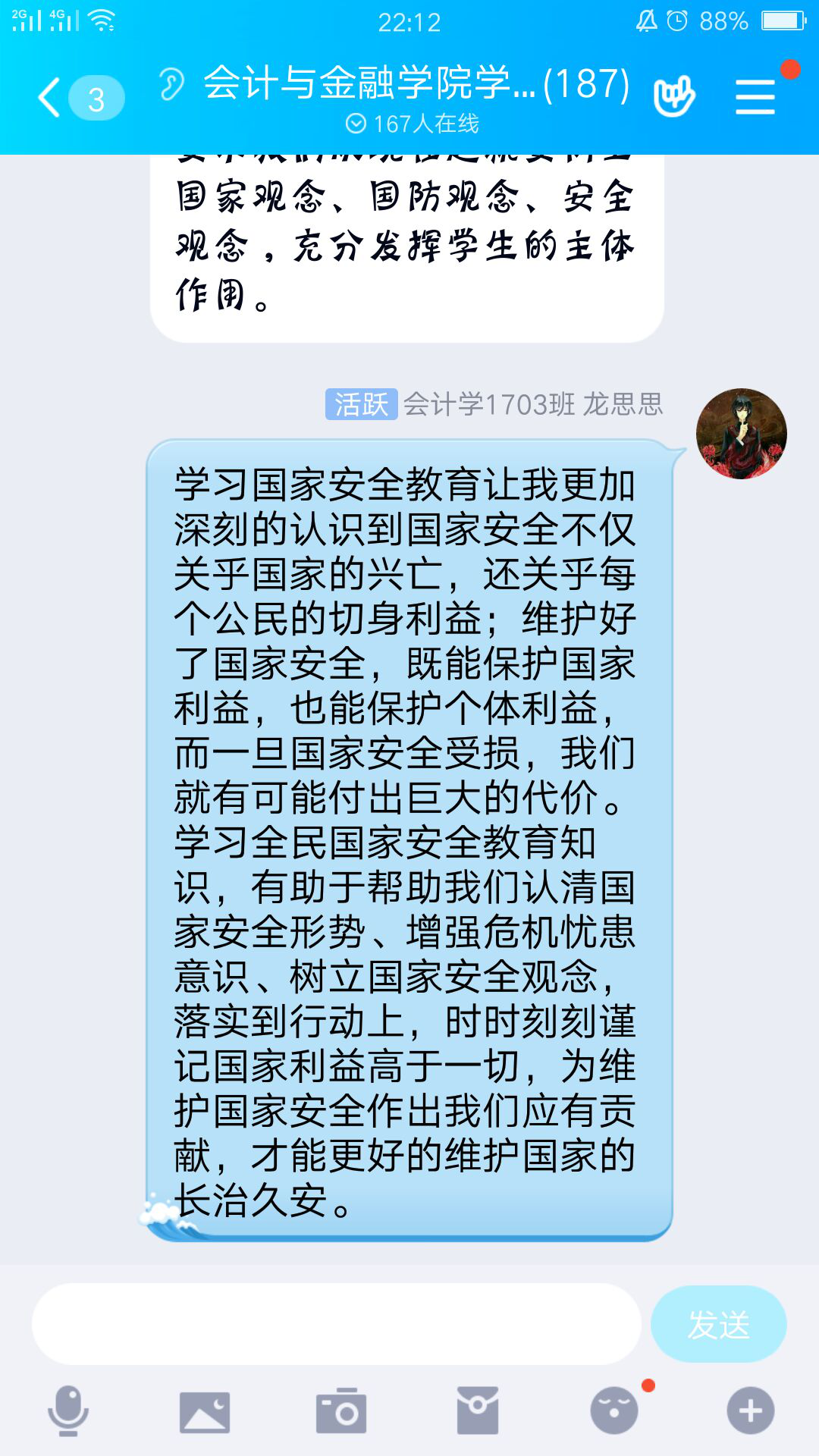Screen dimensions: 819x1456
Task: Open the group menu with red dot
Action: (x=755, y=97)
